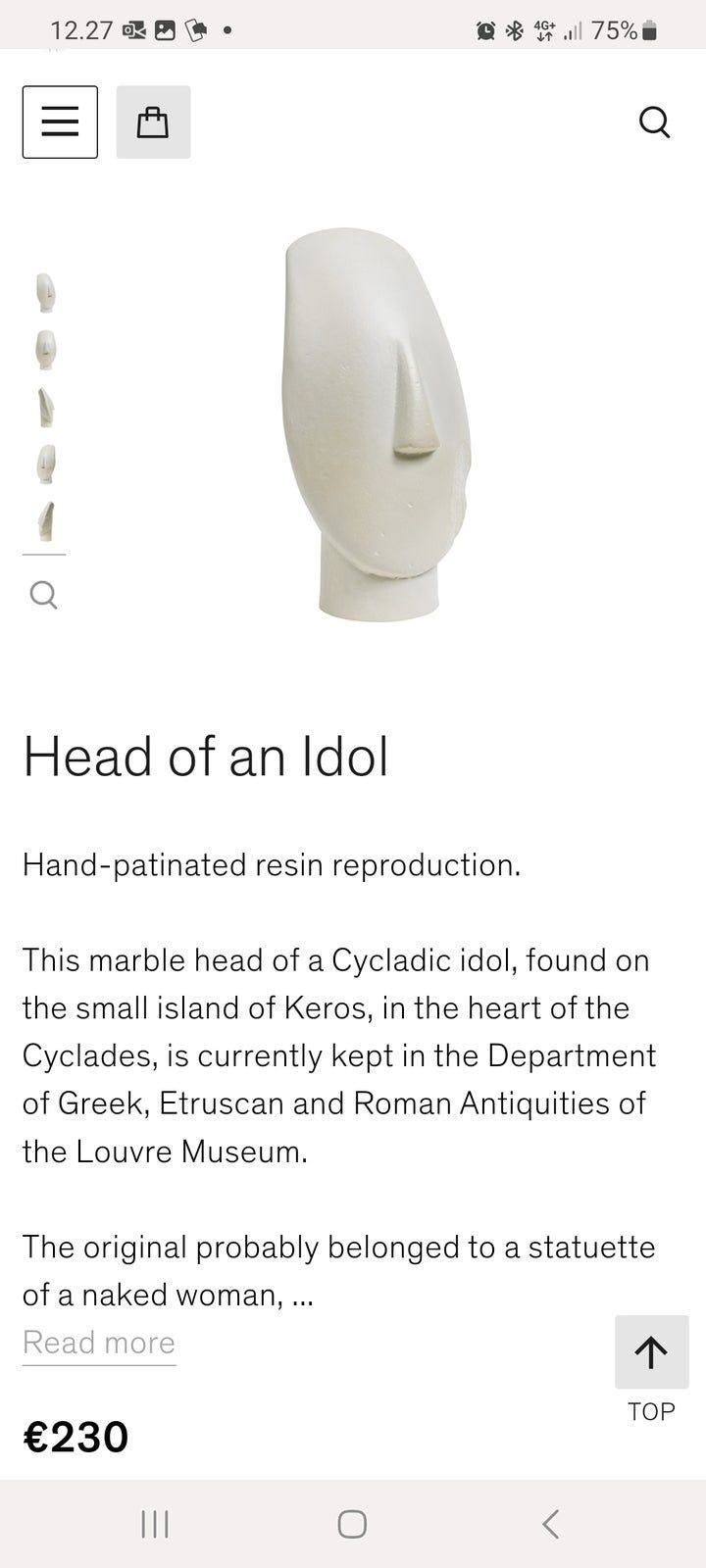Image resolution: width=706 pixels, height=1568 pixels.
Task: Select the fifth product thumbnail
Action: point(45,520)
